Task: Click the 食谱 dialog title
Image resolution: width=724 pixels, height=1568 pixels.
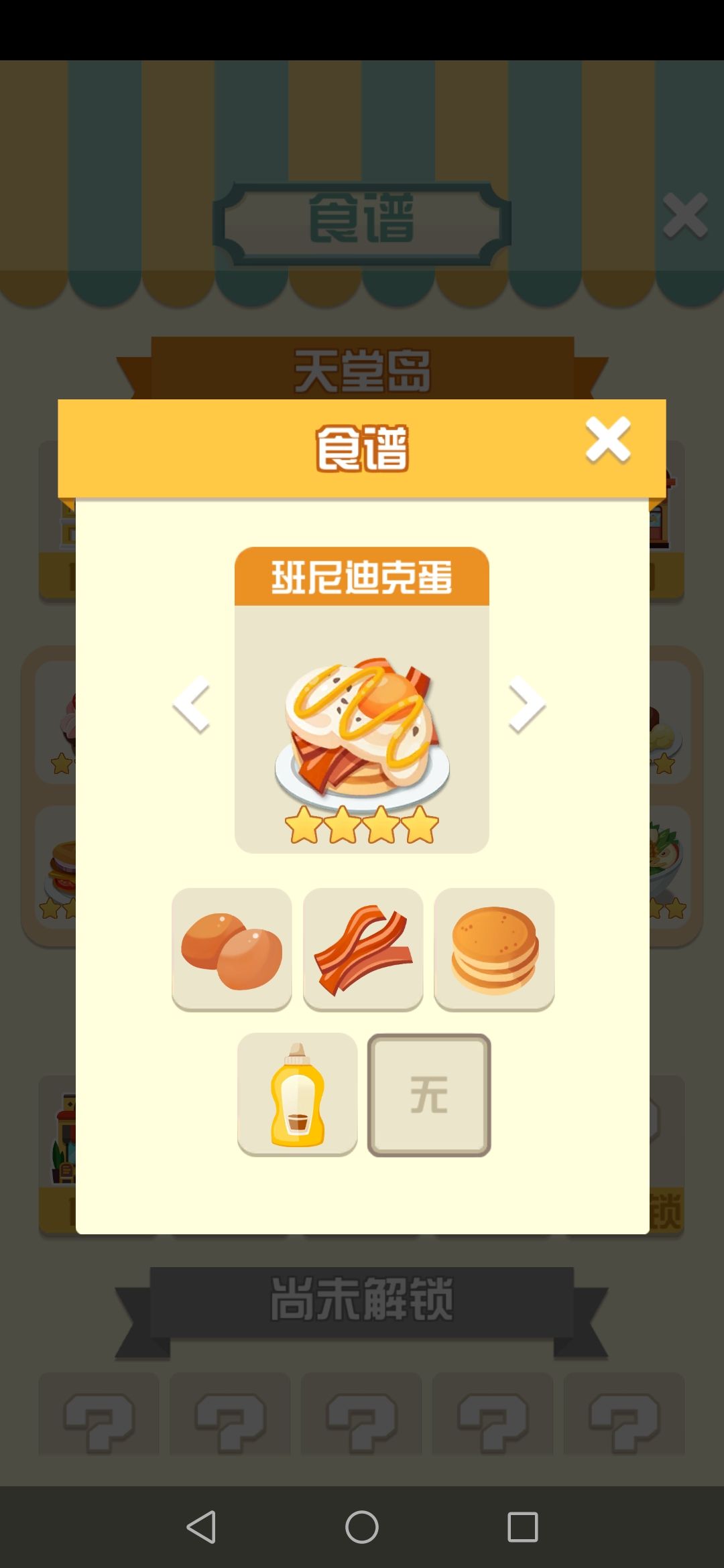Action: coord(361,444)
